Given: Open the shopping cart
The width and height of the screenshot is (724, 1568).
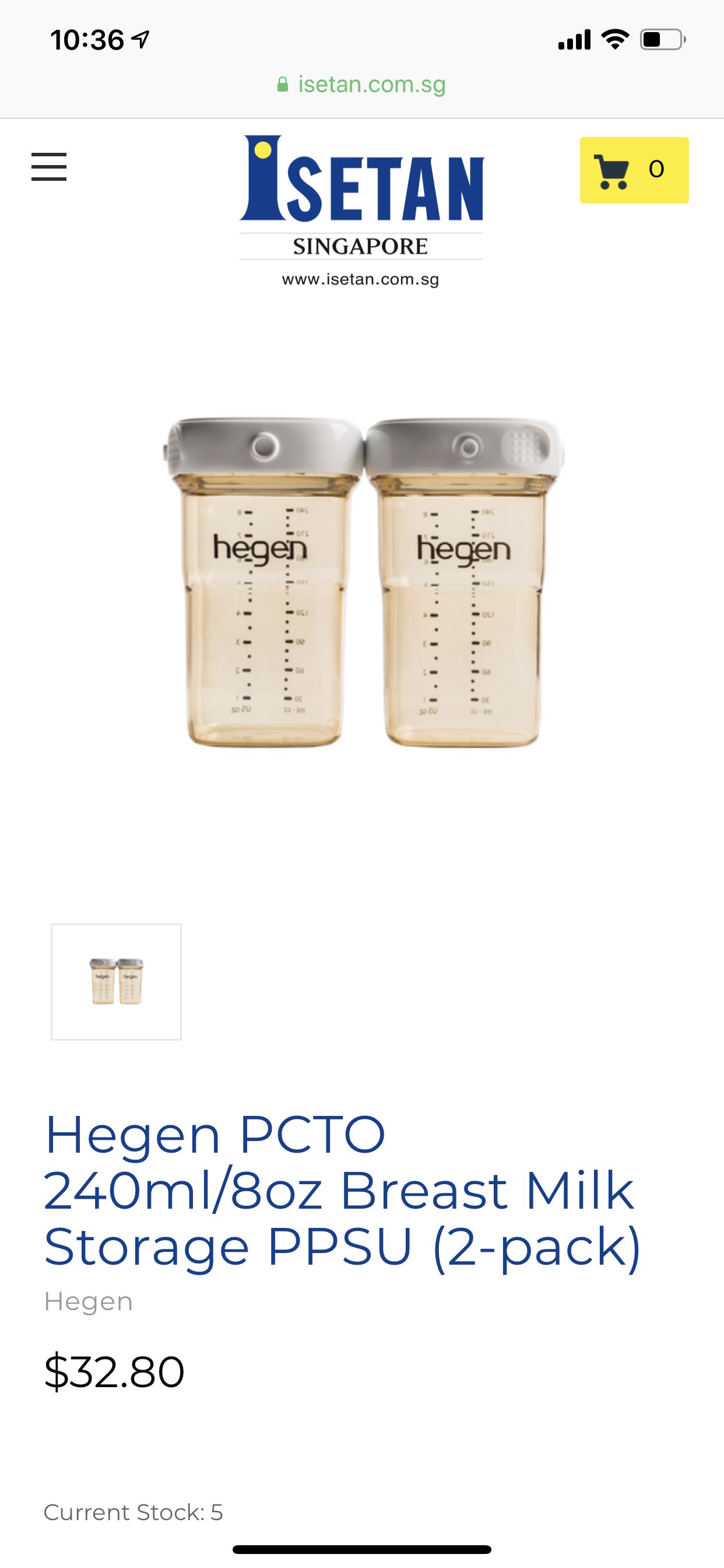Looking at the screenshot, I should 633,170.
